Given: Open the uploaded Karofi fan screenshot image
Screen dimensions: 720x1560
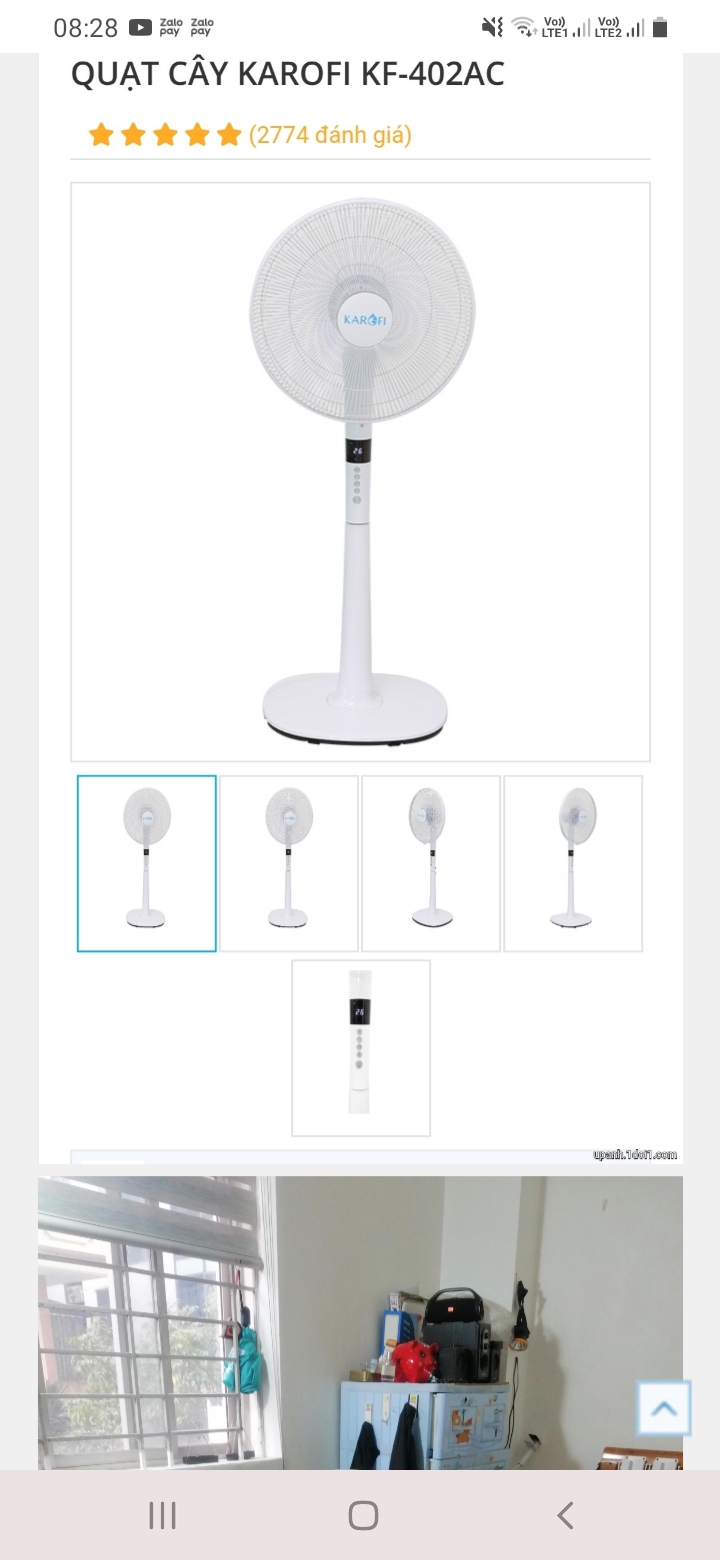Looking at the screenshot, I should click(x=360, y=600).
